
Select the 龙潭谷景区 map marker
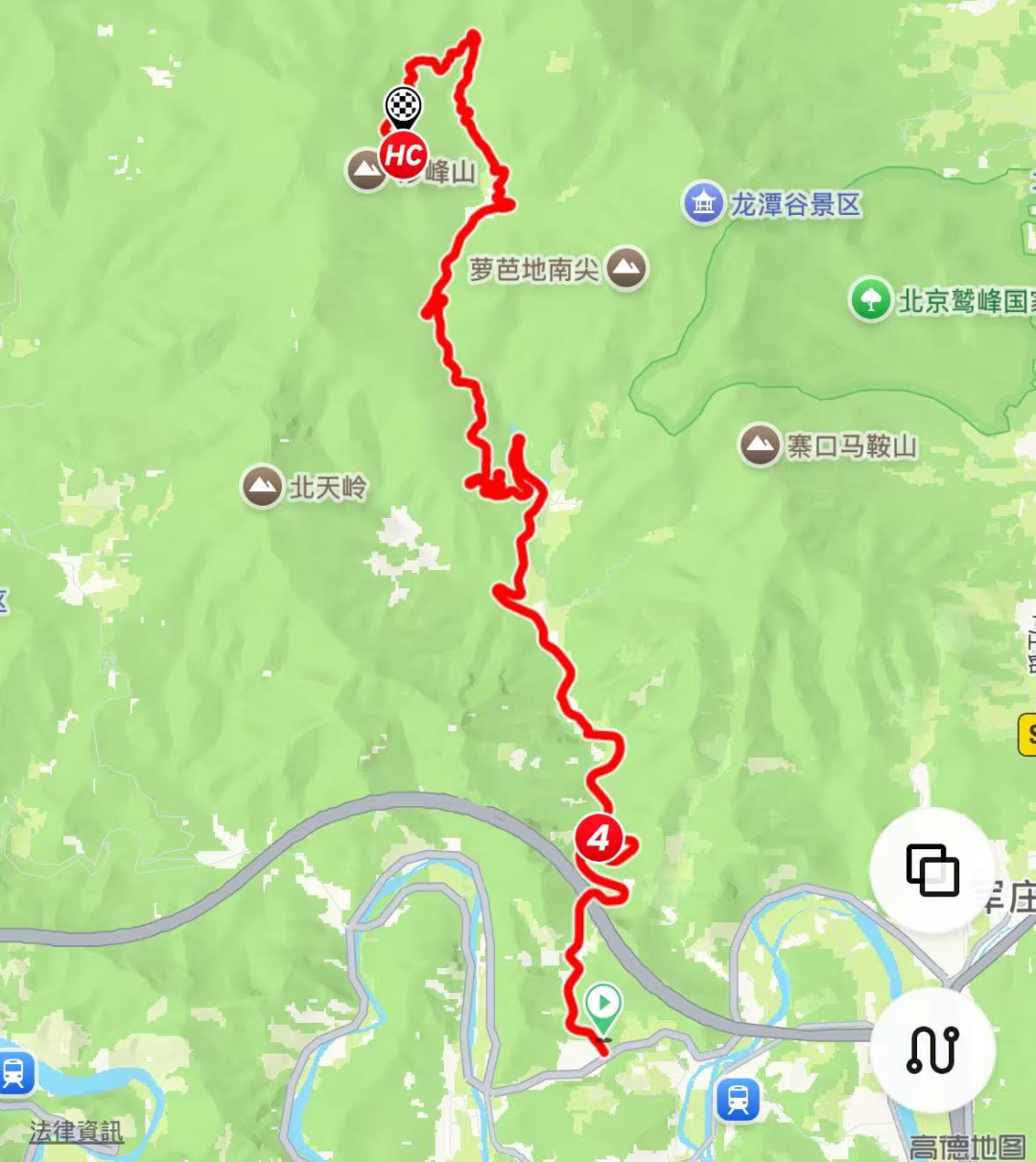click(703, 204)
